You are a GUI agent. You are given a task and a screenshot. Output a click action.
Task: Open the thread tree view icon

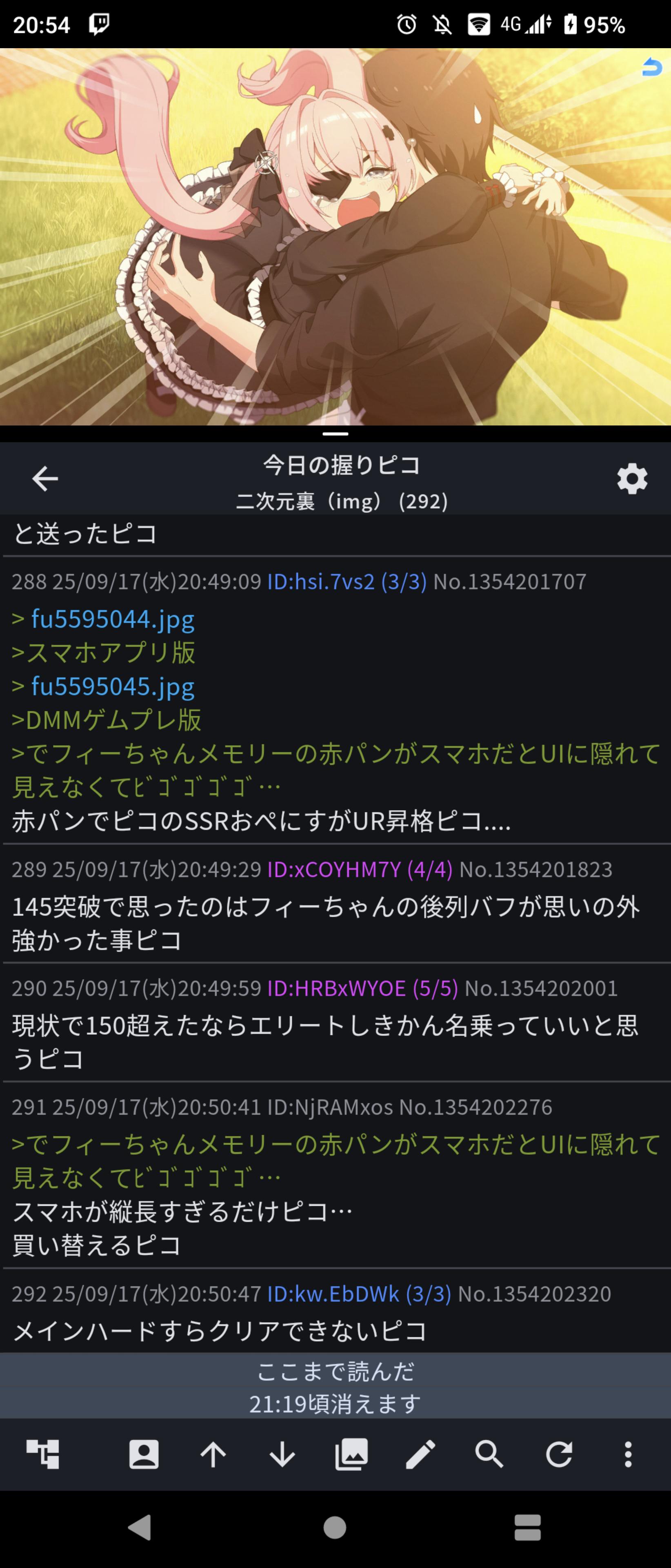coord(43,1454)
